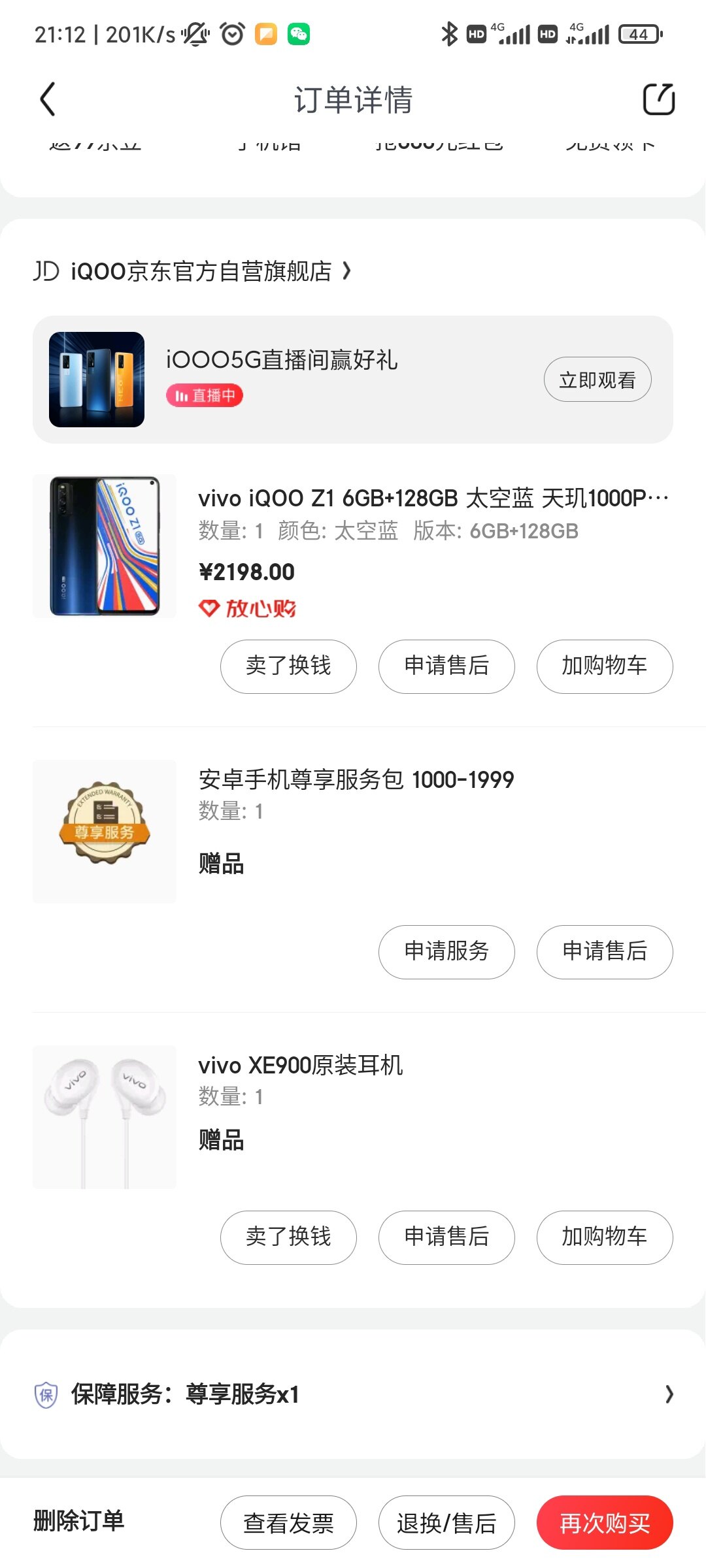Screen dimensions: 706x1568
Task: Tap 立即观看 to watch the livestream
Action: click(x=597, y=380)
